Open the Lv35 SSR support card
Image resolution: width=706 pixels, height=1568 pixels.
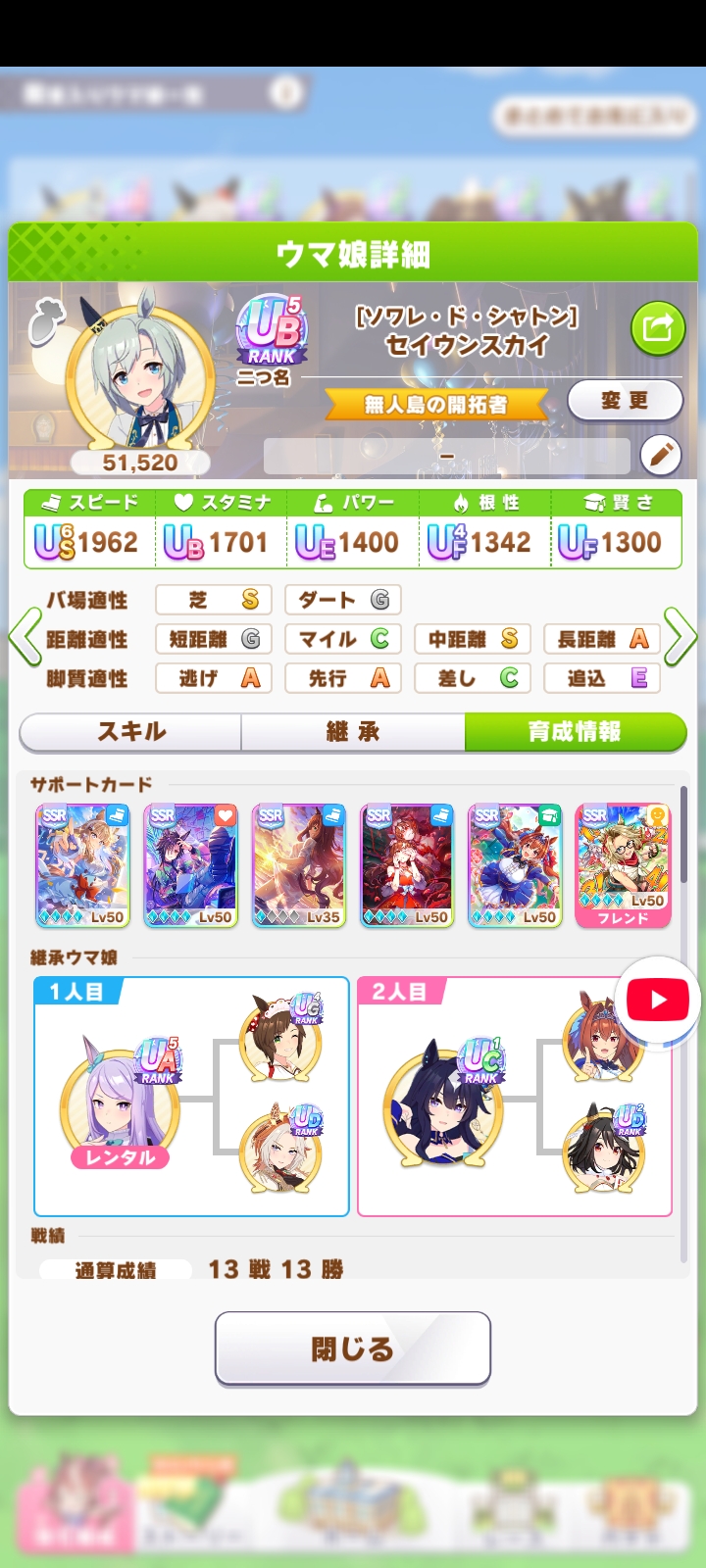click(299, 866)
